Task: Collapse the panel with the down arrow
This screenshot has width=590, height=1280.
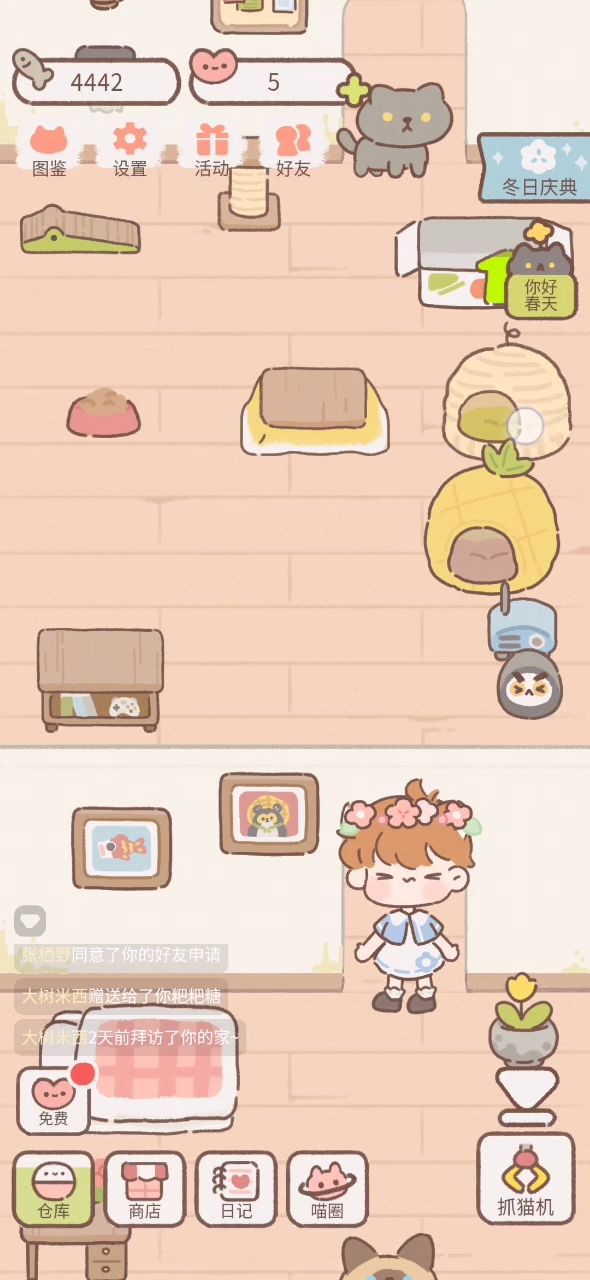Action: [527, 1095]
